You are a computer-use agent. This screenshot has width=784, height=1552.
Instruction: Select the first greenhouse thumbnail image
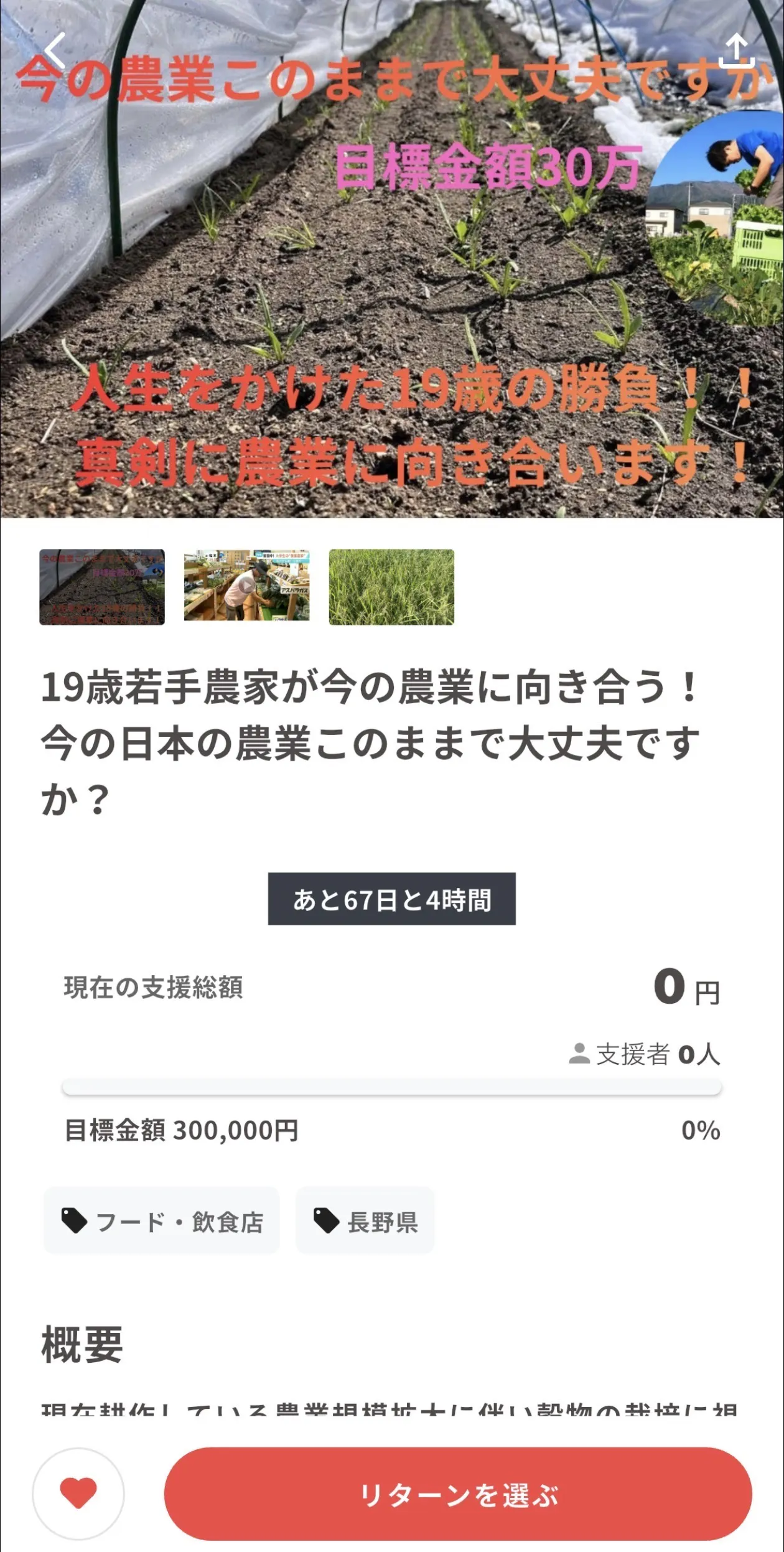(x=102, y=587)
